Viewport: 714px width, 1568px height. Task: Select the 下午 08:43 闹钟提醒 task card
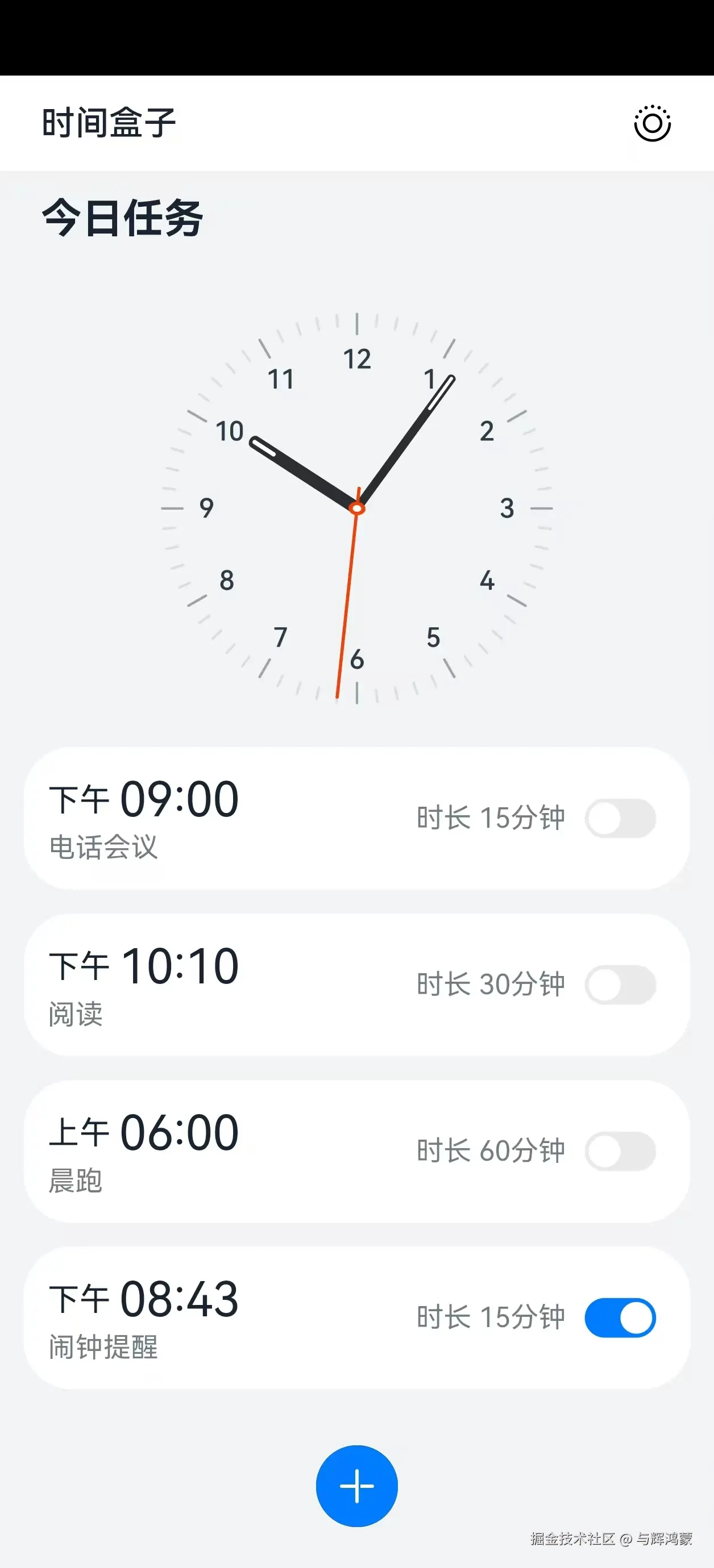coord(244,1318)
